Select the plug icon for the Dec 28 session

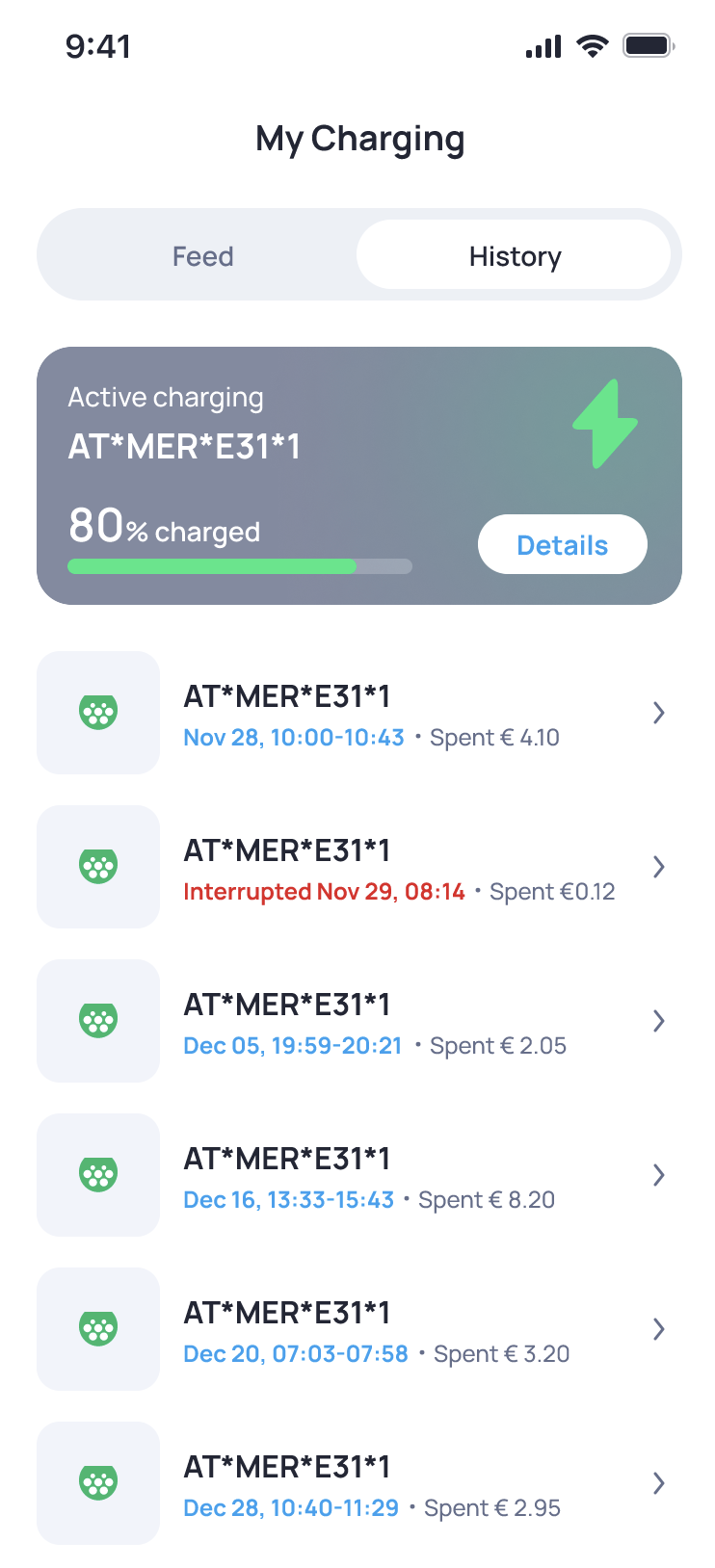click(97, 1483)
